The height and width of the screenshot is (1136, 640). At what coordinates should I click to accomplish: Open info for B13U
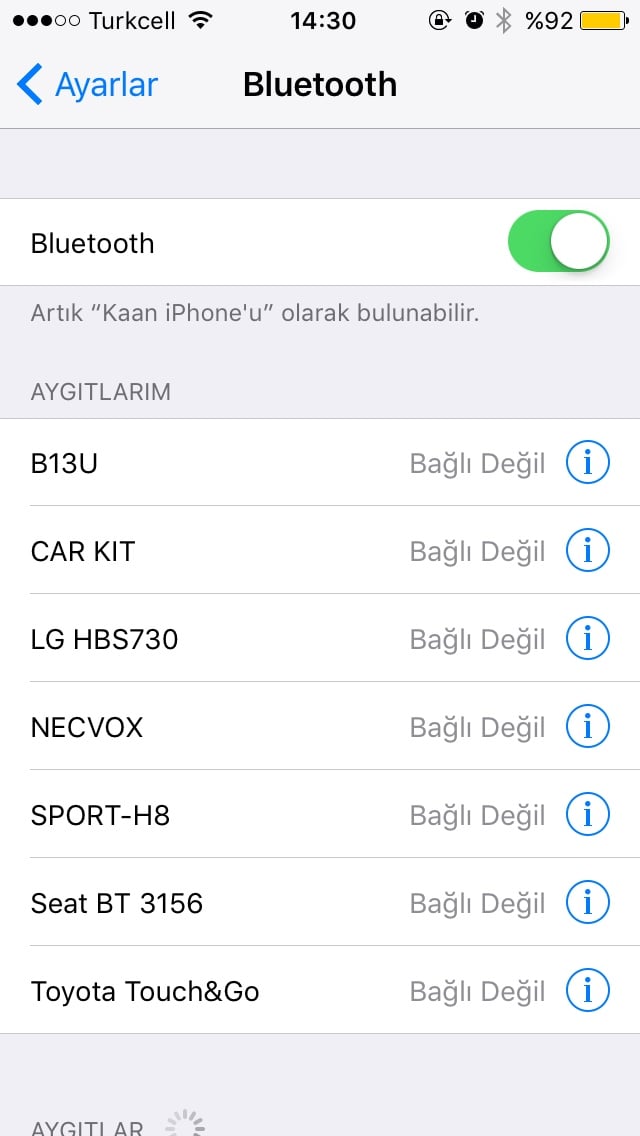588,463
